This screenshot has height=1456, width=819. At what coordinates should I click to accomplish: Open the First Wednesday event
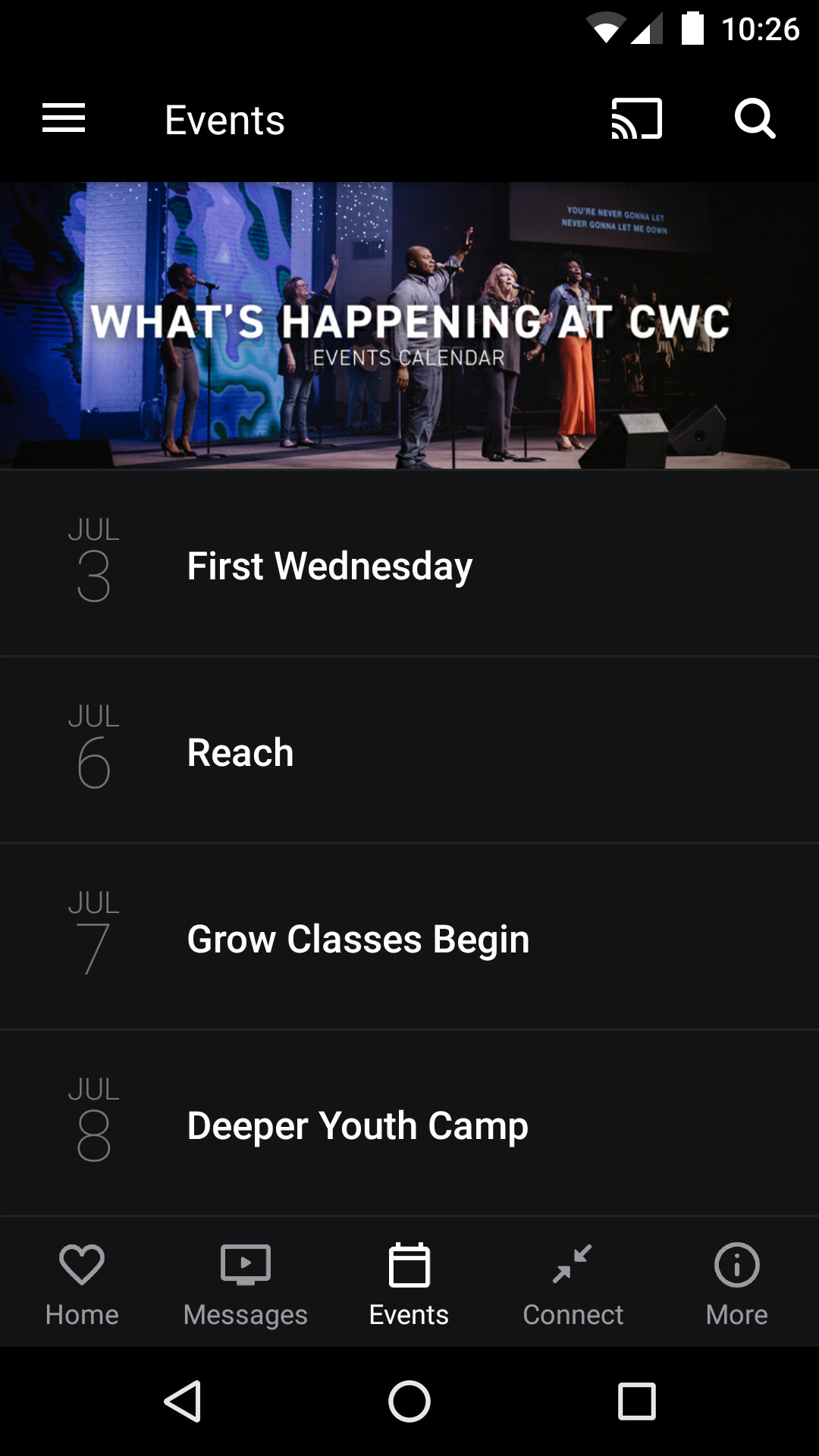coord(409,565)
